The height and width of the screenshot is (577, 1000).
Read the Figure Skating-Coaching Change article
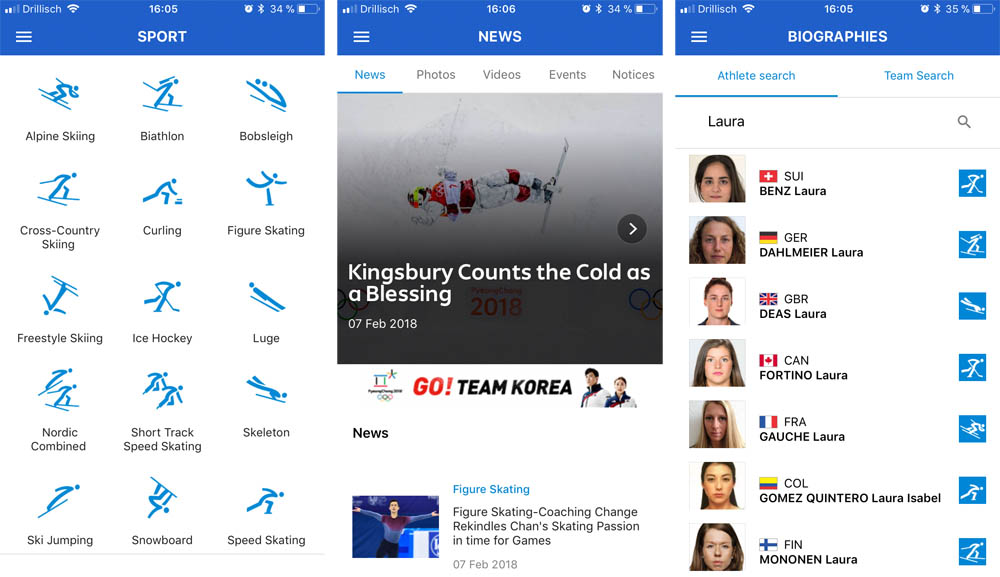545,526
